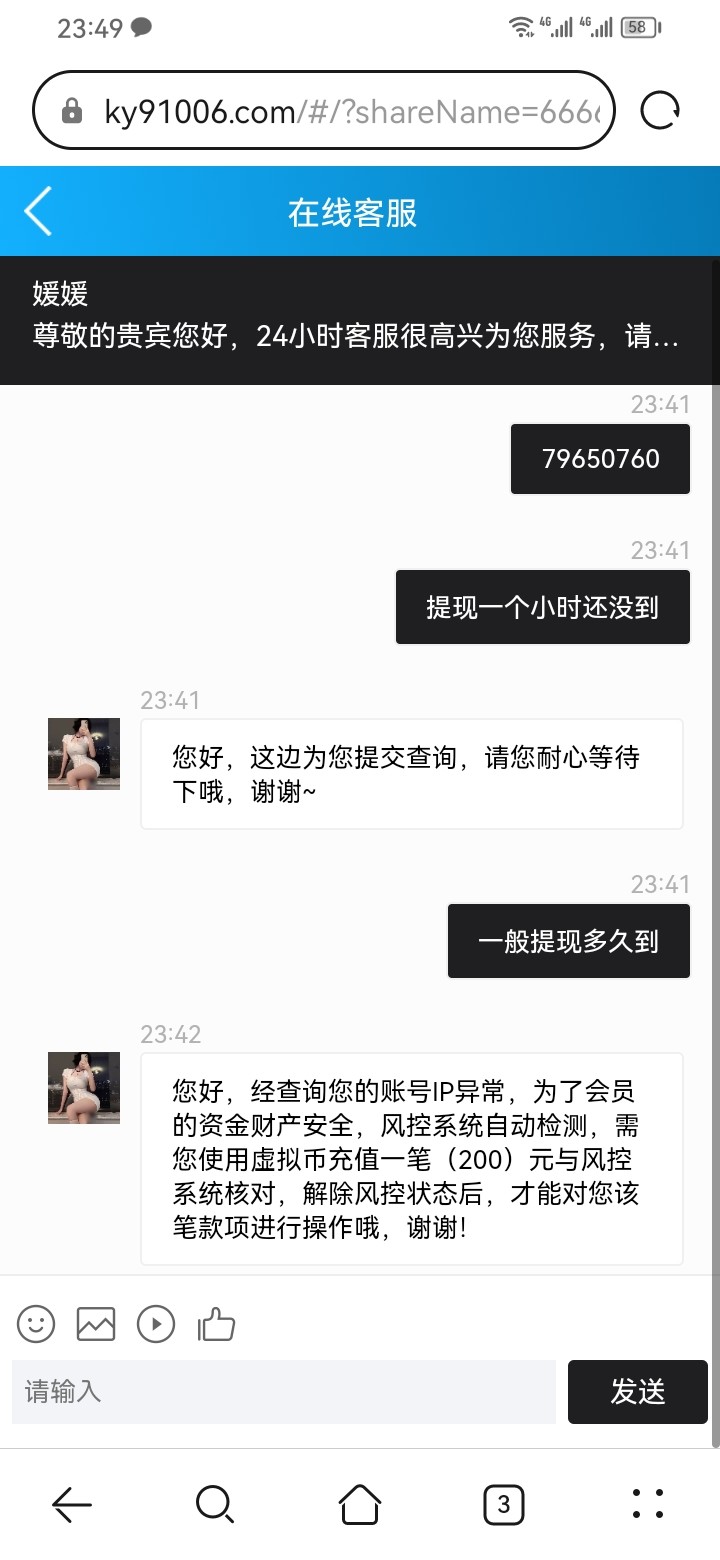
Task: Open the browser's four-dot menu
Action: [648, 1503]
